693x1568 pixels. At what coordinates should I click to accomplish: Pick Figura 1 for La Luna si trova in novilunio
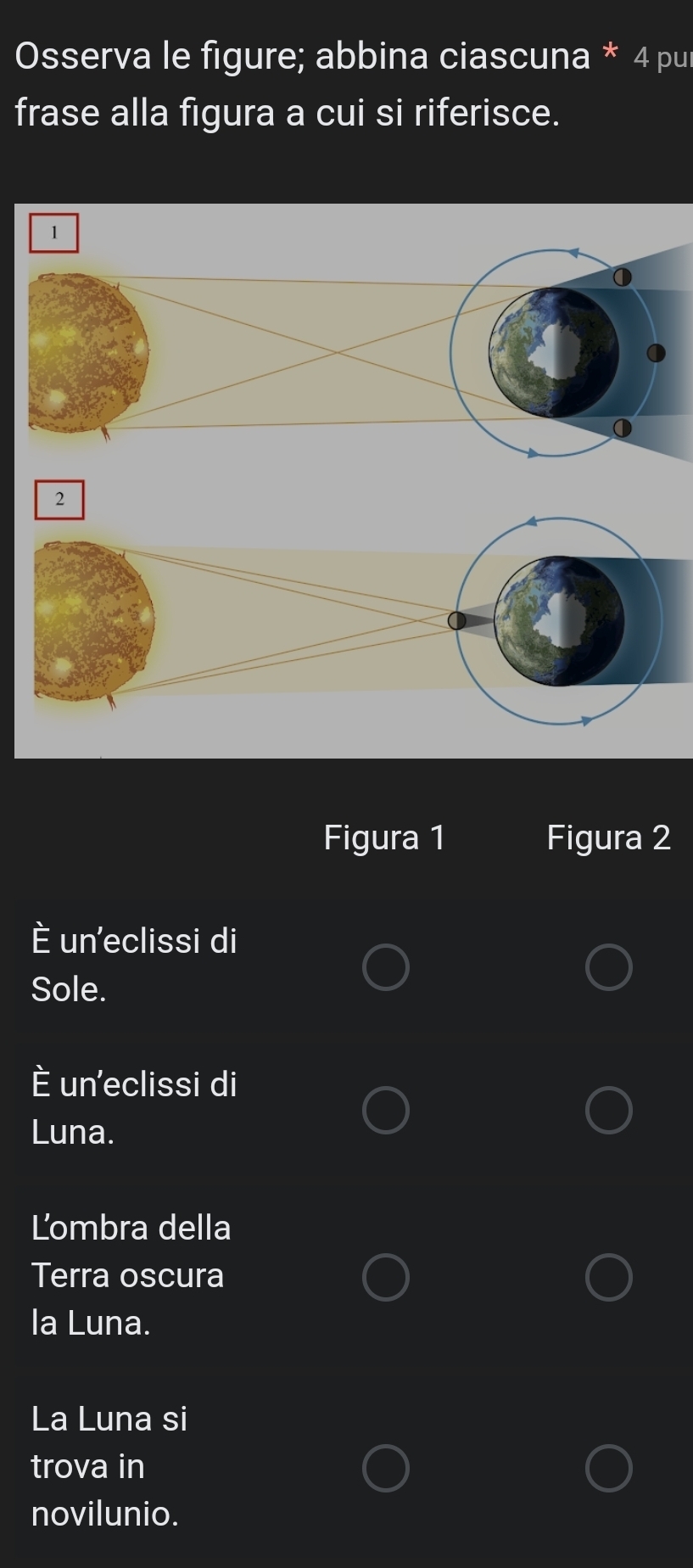click(386, 1469)
